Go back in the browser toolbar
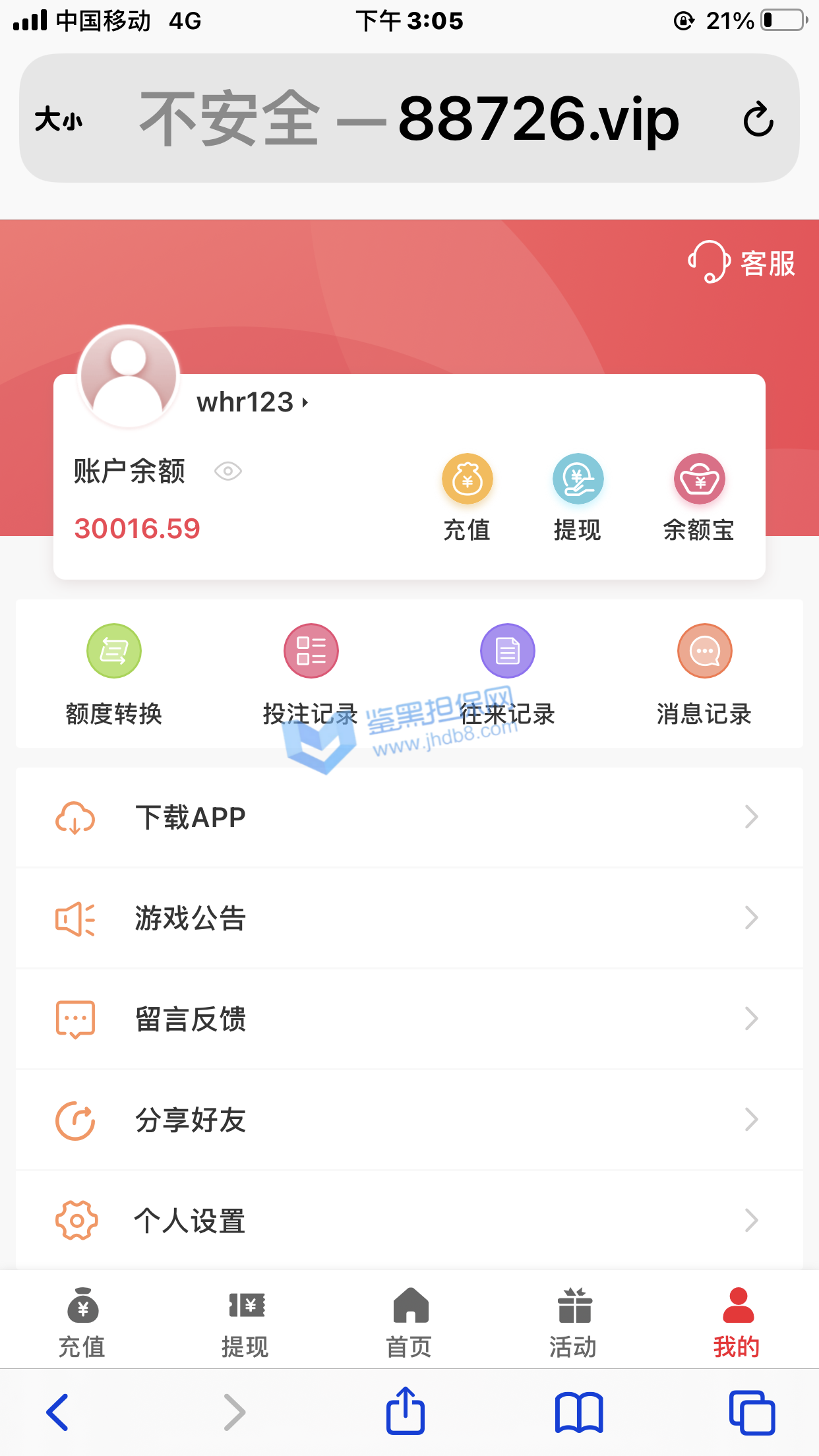819x1456 pixels. coord(58,1412)
